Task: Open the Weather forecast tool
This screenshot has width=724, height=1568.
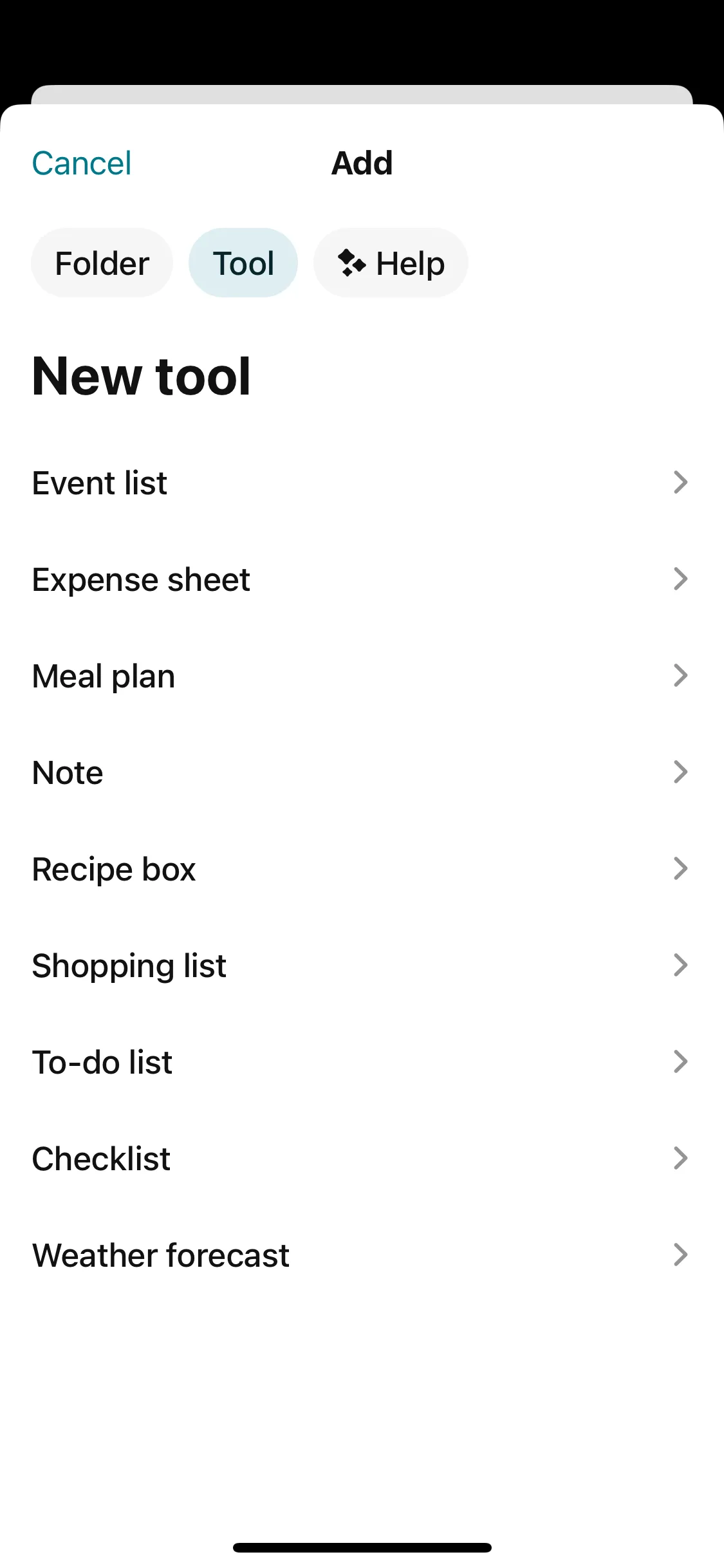Action: 360,1255
